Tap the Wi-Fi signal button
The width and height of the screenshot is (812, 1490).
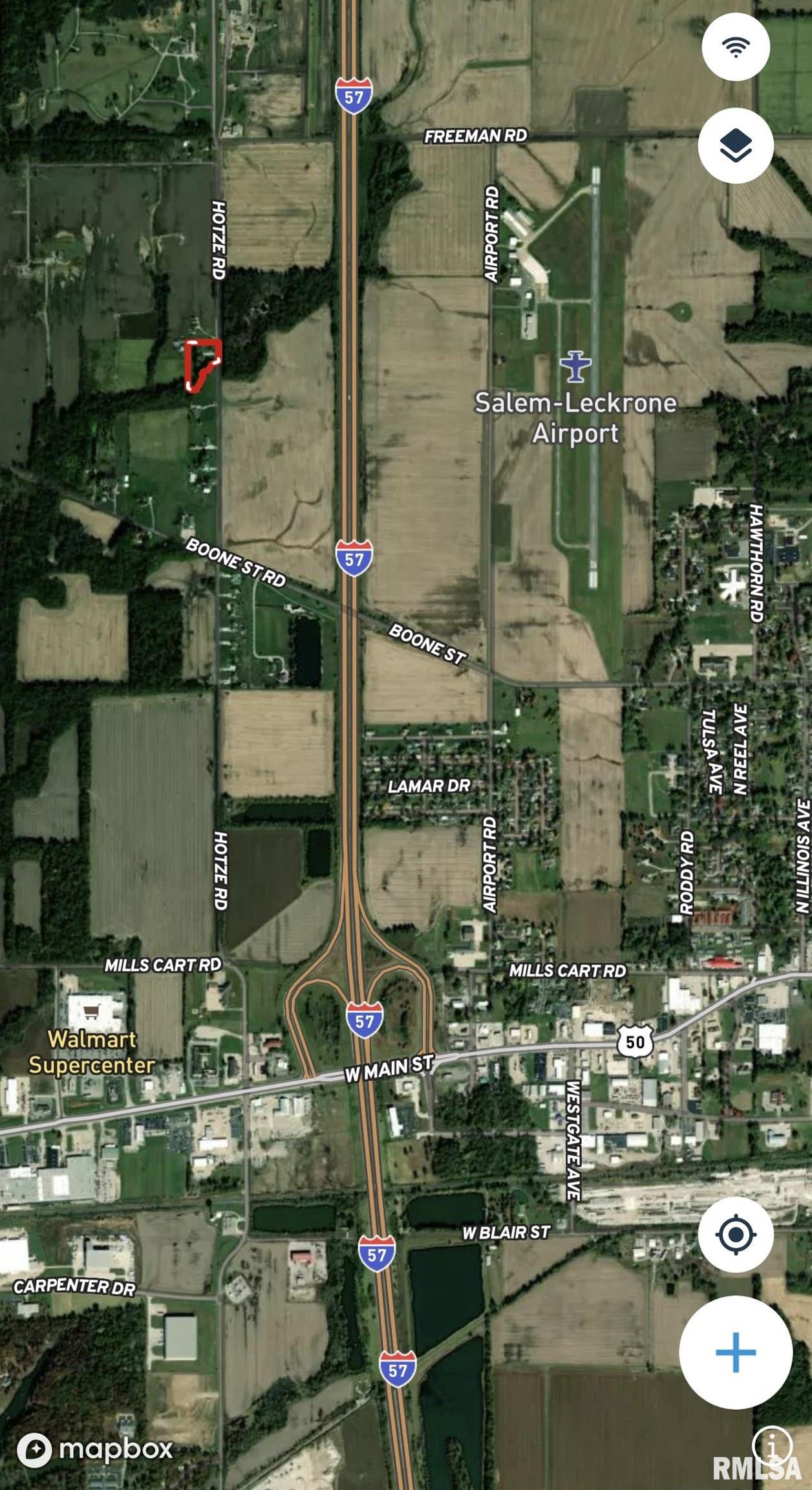pos(736,47)
